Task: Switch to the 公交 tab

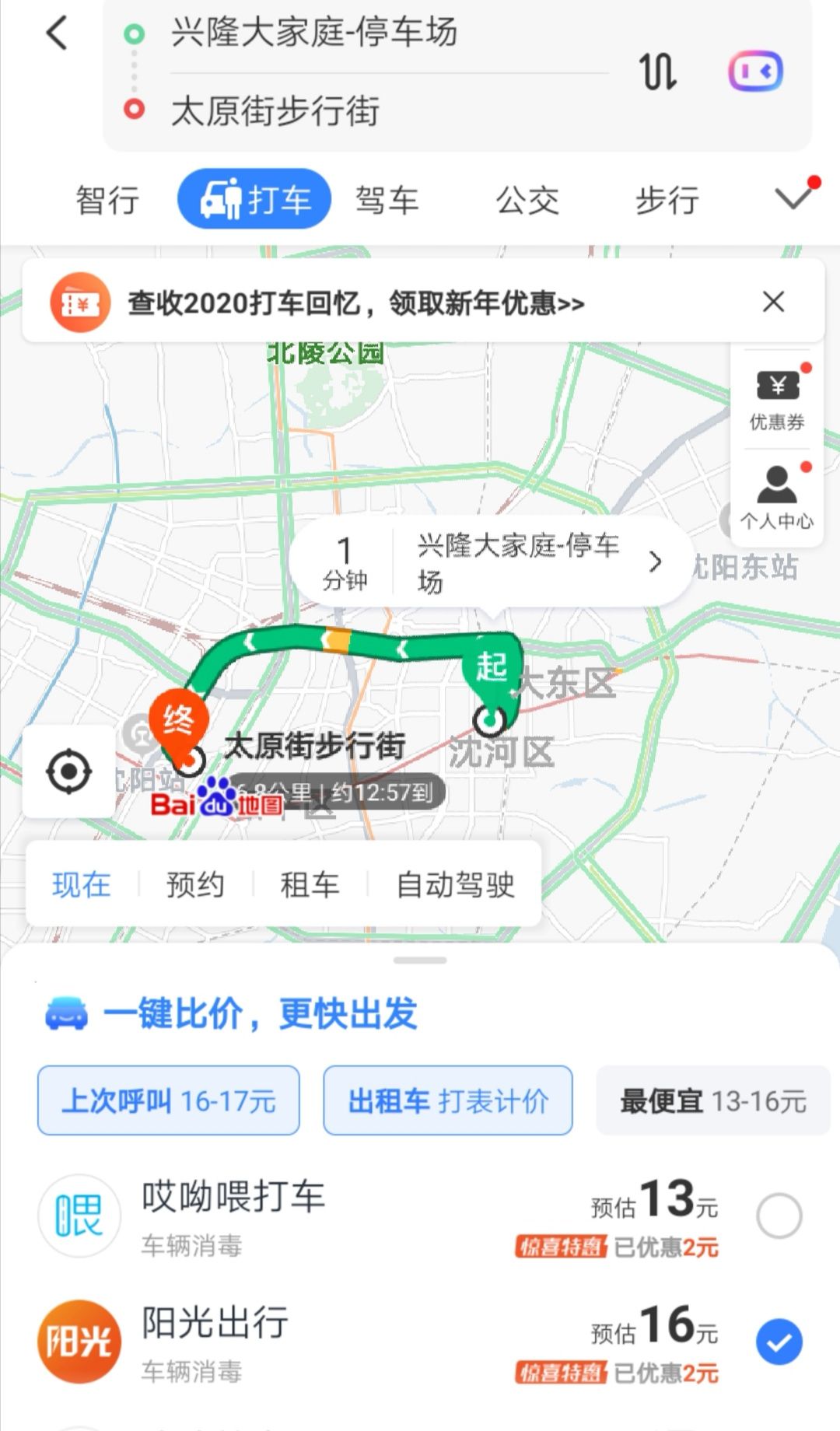Action: pos(527,200)
